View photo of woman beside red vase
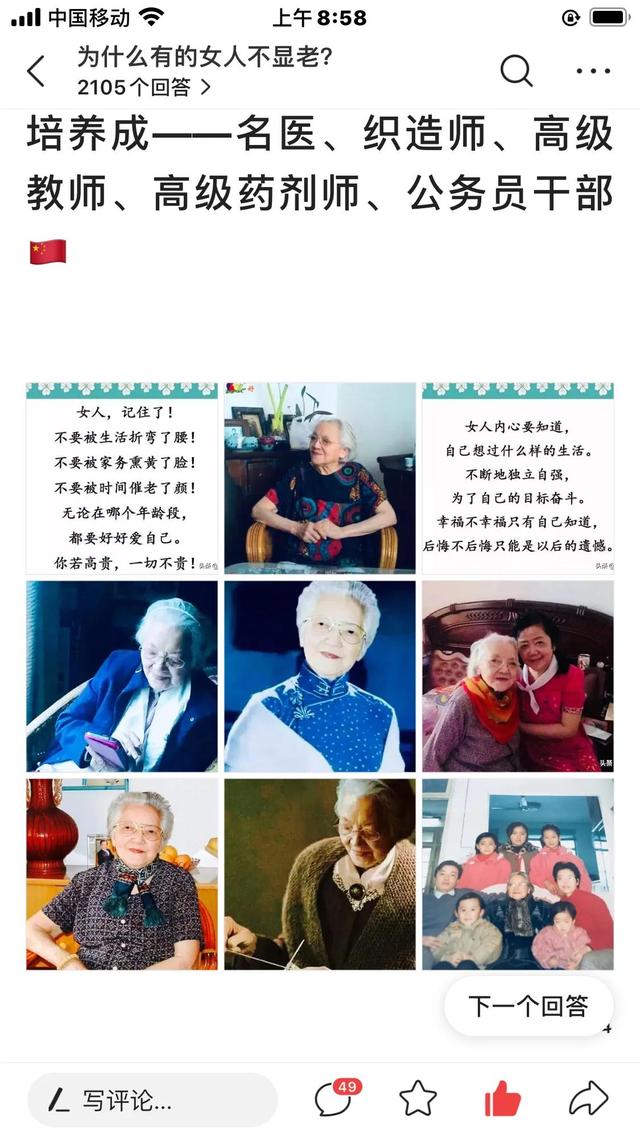Viewport: 640px width, 1138px height. pos(122,874)
